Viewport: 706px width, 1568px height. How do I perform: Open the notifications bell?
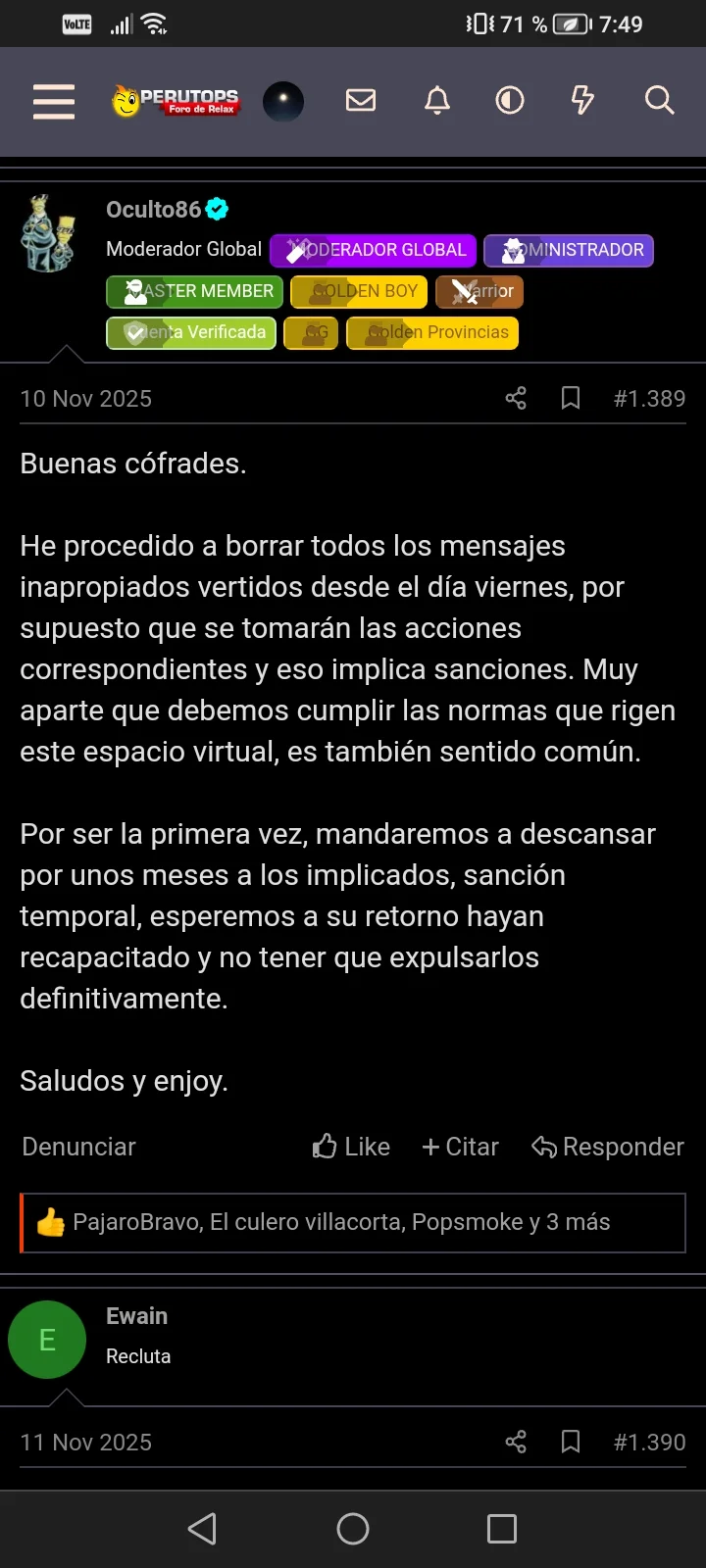click(437, 100)
